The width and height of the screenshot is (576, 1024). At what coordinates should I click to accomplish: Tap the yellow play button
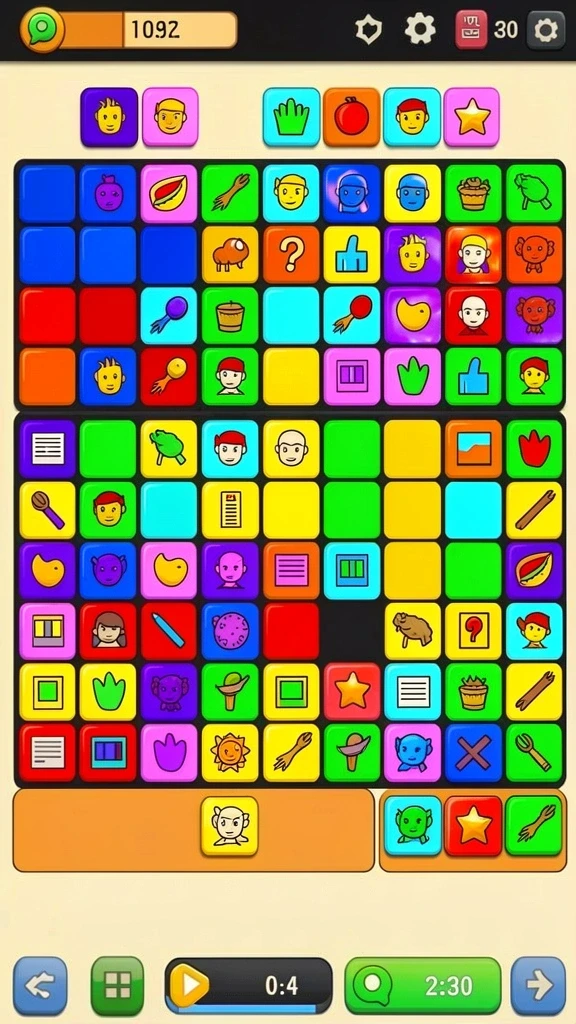(x=187, y=985)
